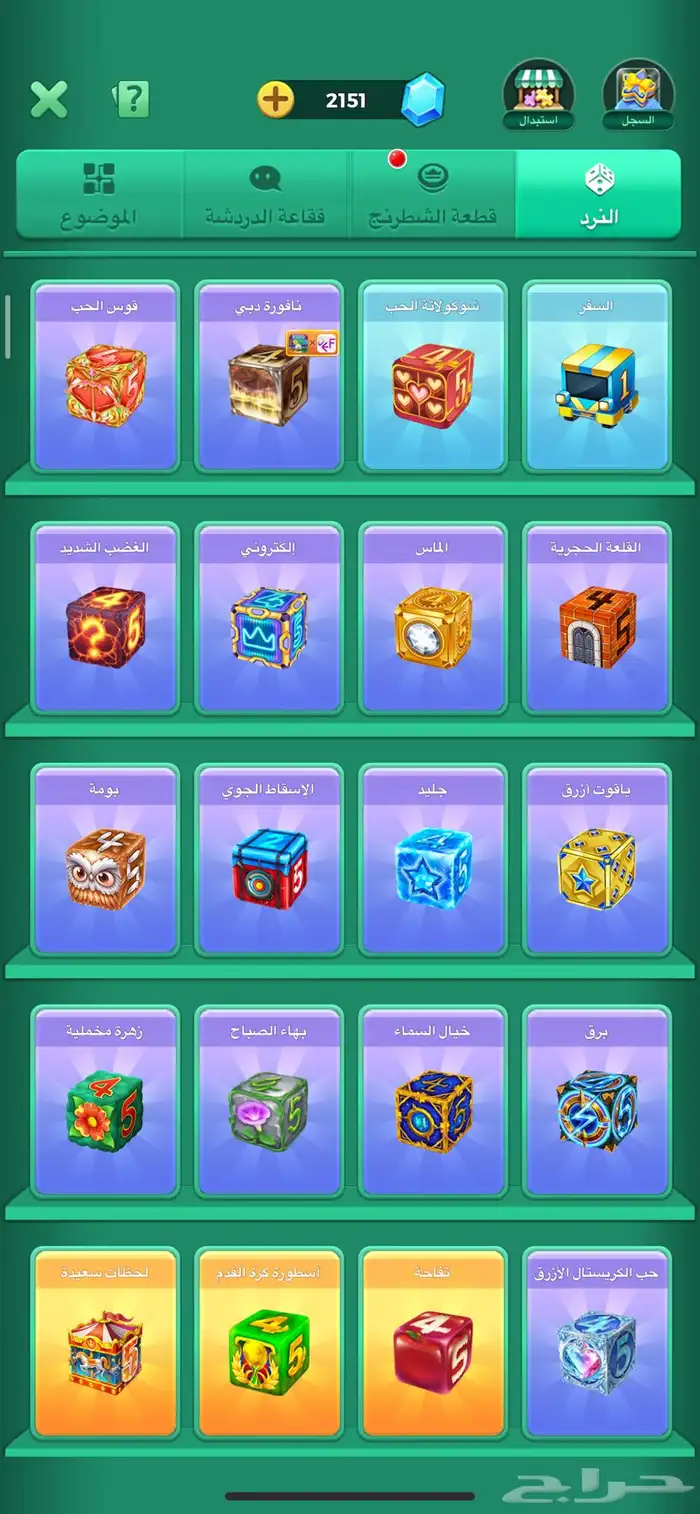Switch to the قطعة الشطرنج tab
Viewport: 700px width, 1514px height.
(433, 194)
